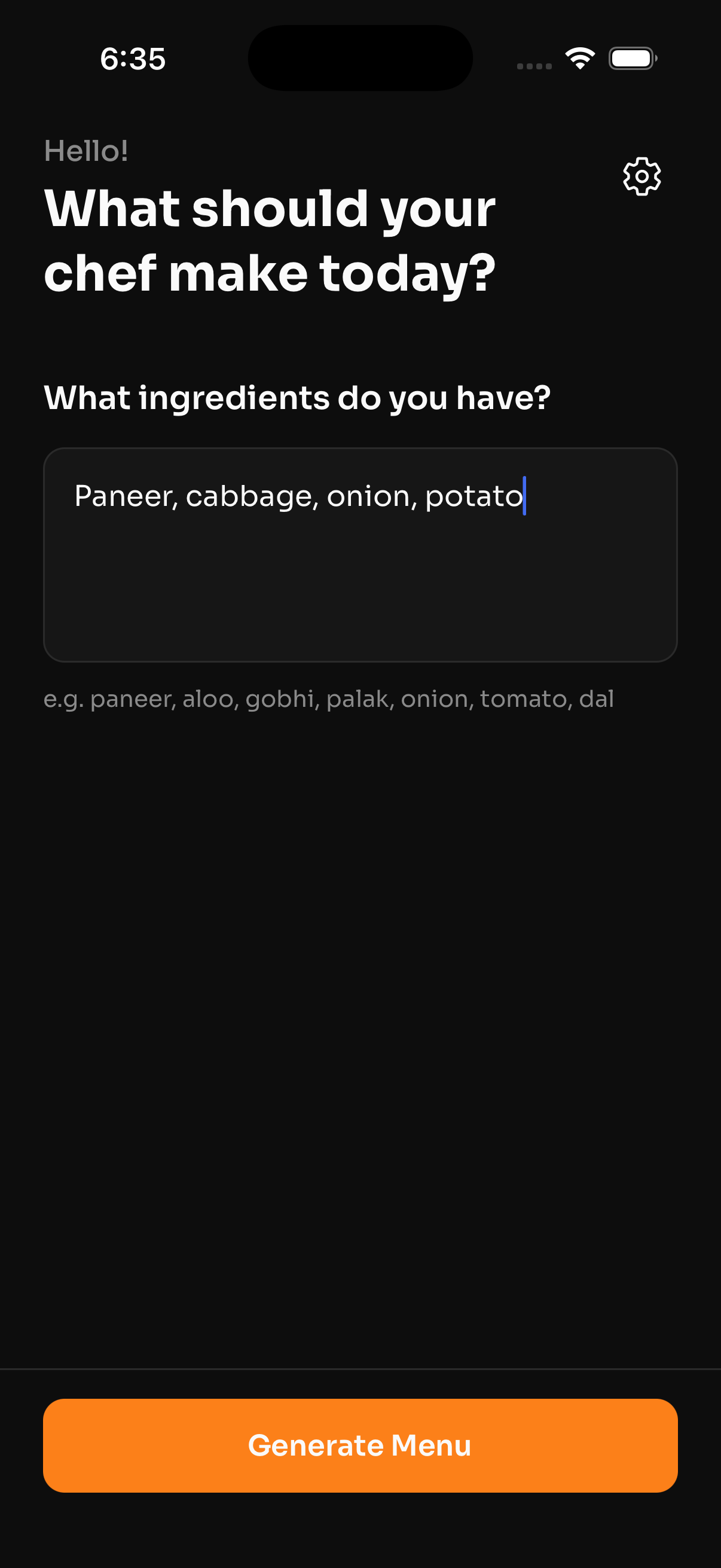This screenshot has height=1568, width=721.
Task: Tap the Dynamic Island area
Action: (x=360, y=58)
